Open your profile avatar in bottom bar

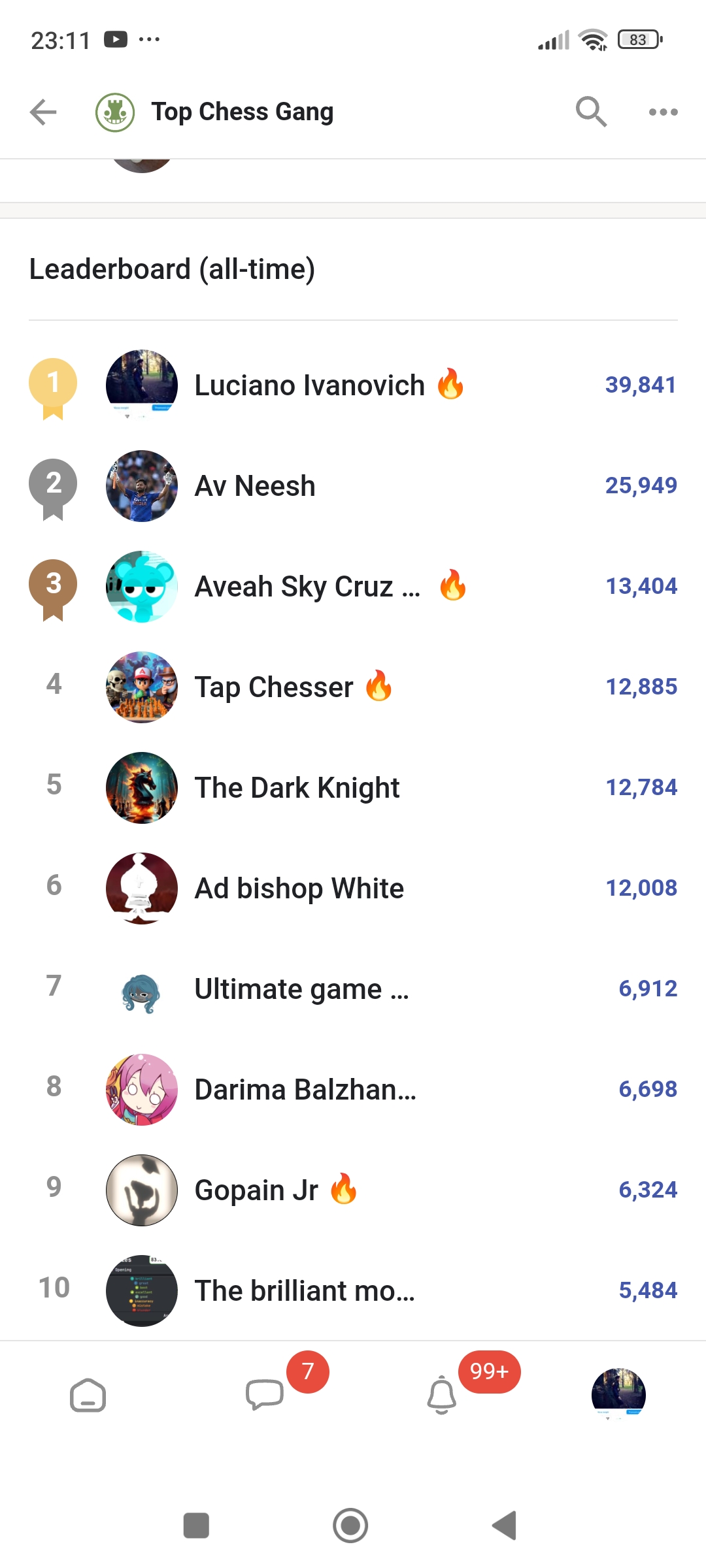[618, 1395]
